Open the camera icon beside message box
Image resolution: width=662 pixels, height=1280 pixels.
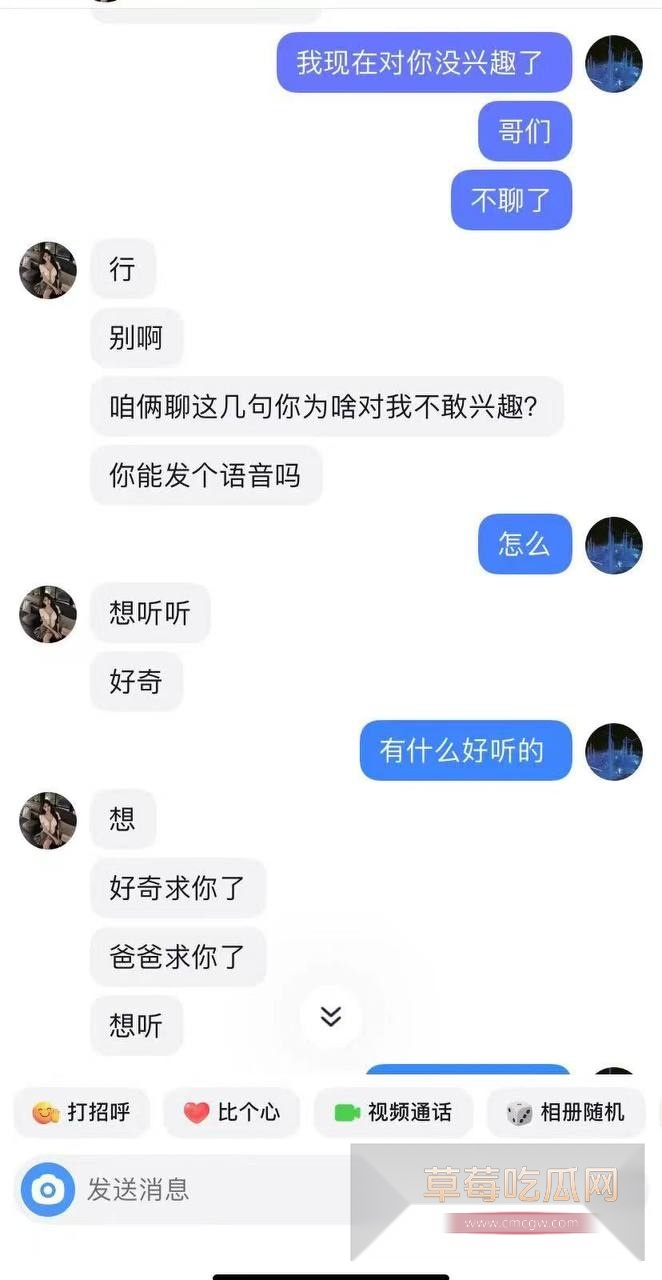[48, 1189]
